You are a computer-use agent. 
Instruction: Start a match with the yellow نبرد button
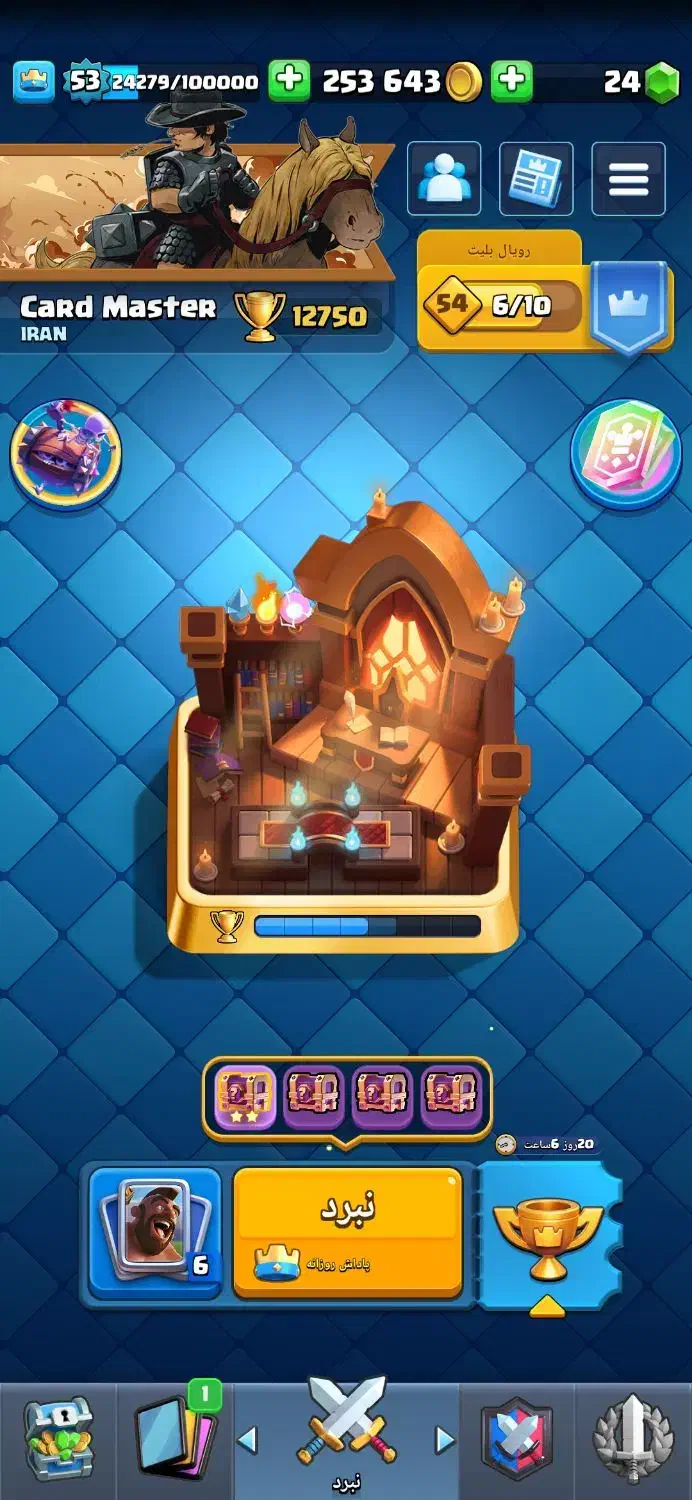coord(348,1232)
